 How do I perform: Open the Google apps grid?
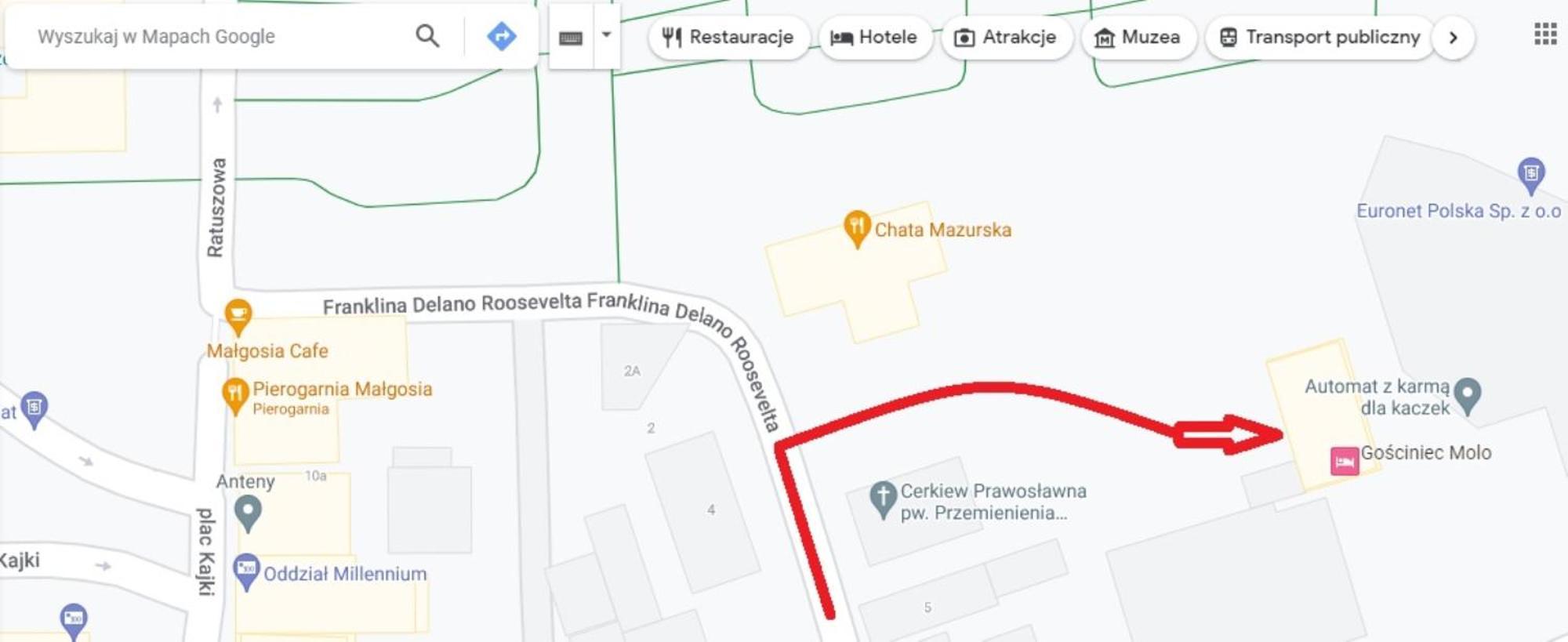click(x=1544, y=34)
